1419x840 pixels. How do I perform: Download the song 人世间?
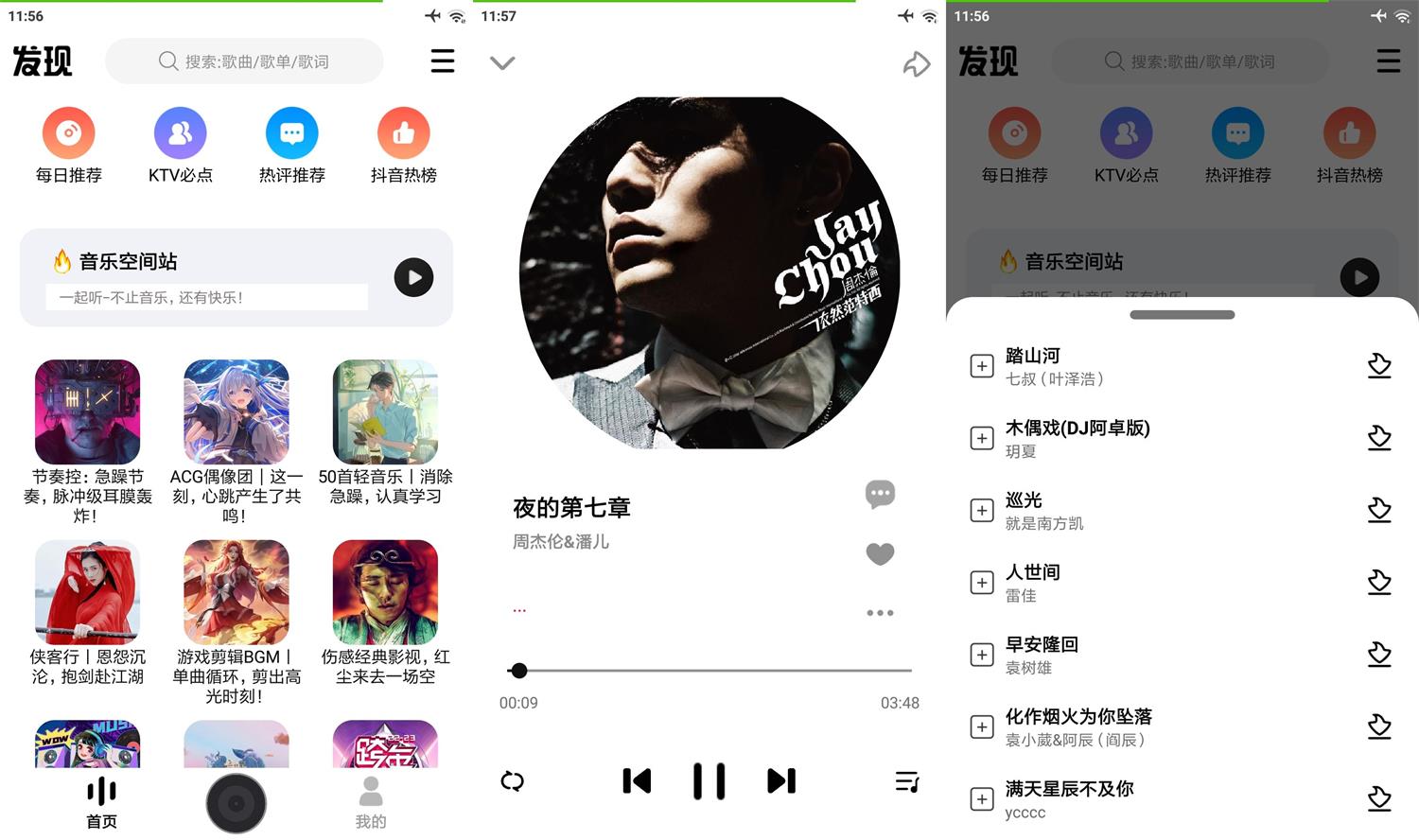1379,582
